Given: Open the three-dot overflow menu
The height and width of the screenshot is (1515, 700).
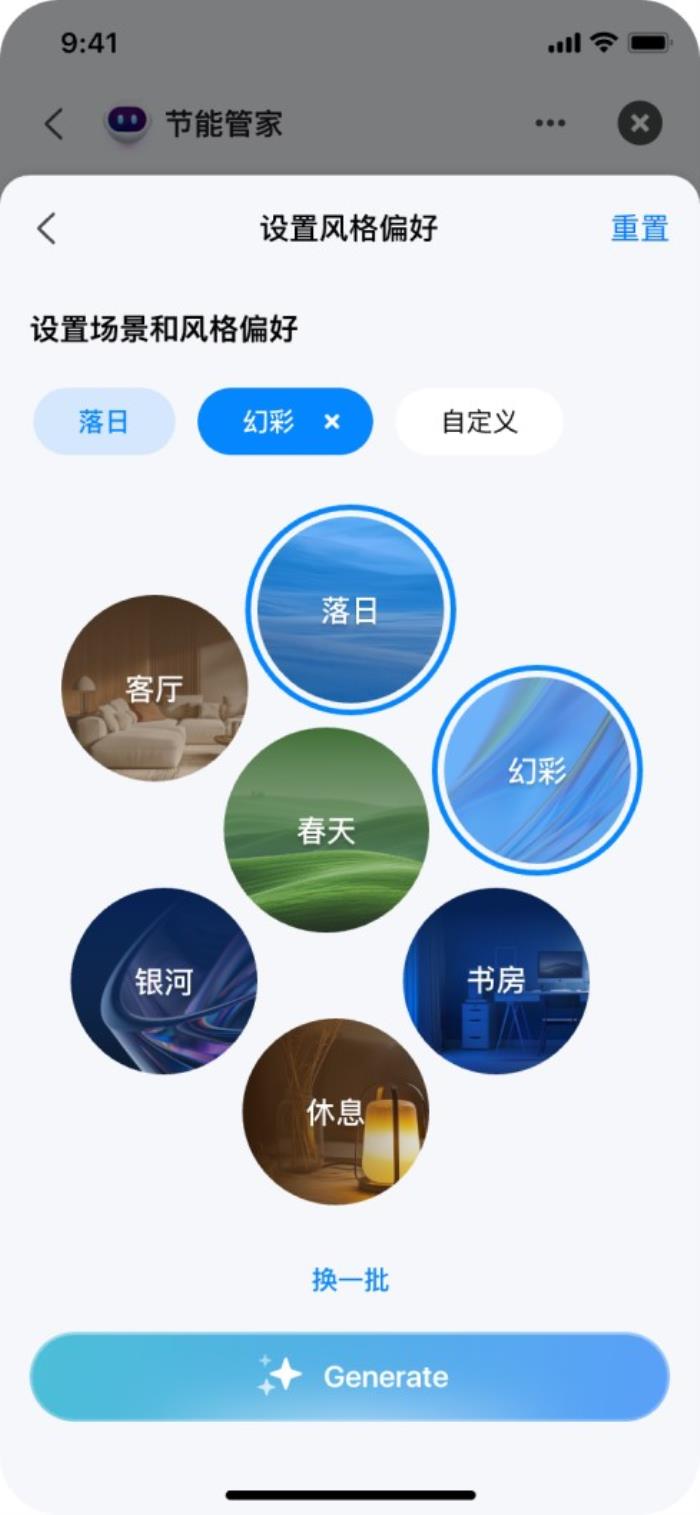Looking at the screenshot, I should pyautogui.click(x=550, y=123).
